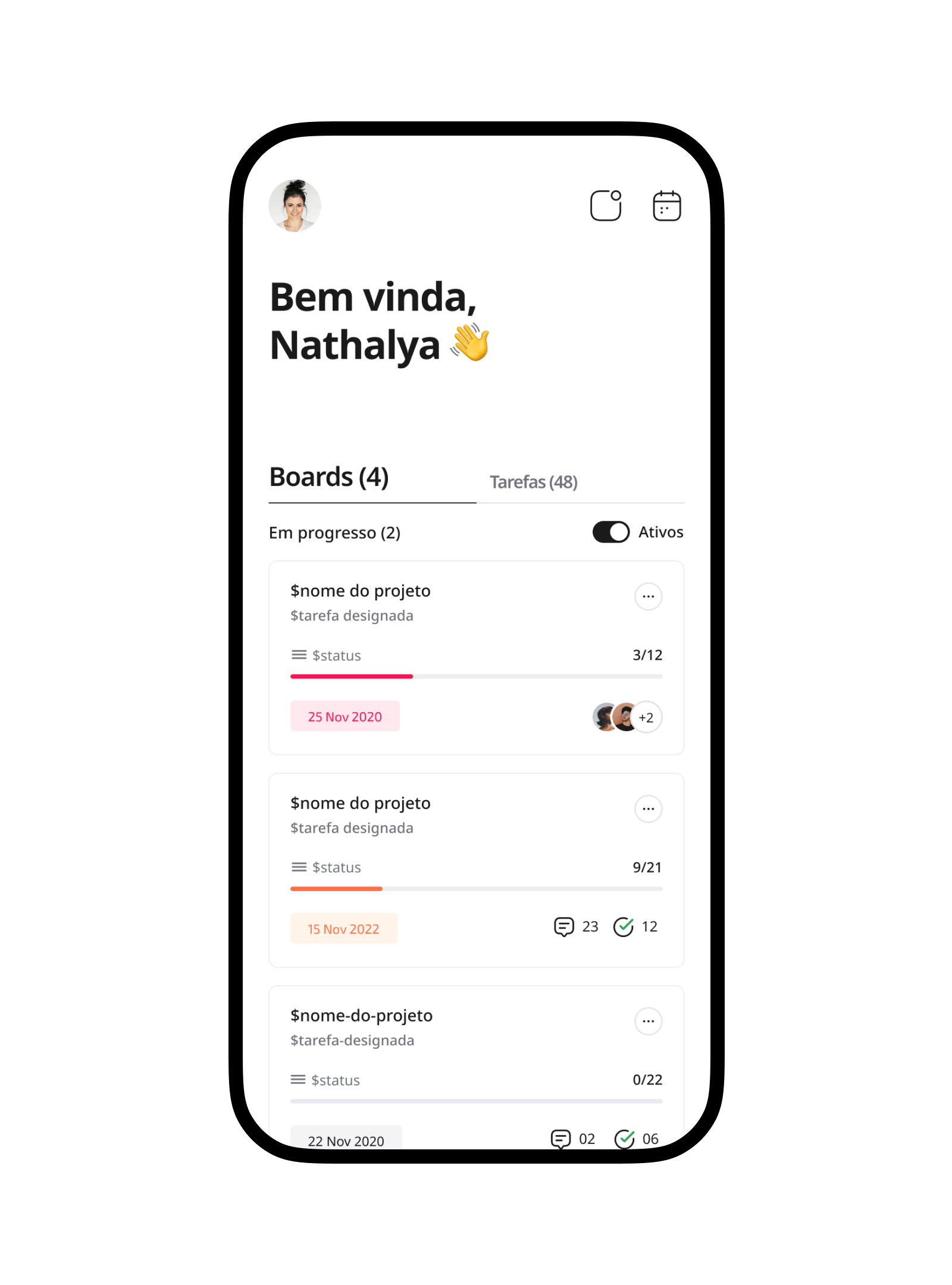
Task: Open more options on the 9/21 project card
Action: click(x=648, y=808)
